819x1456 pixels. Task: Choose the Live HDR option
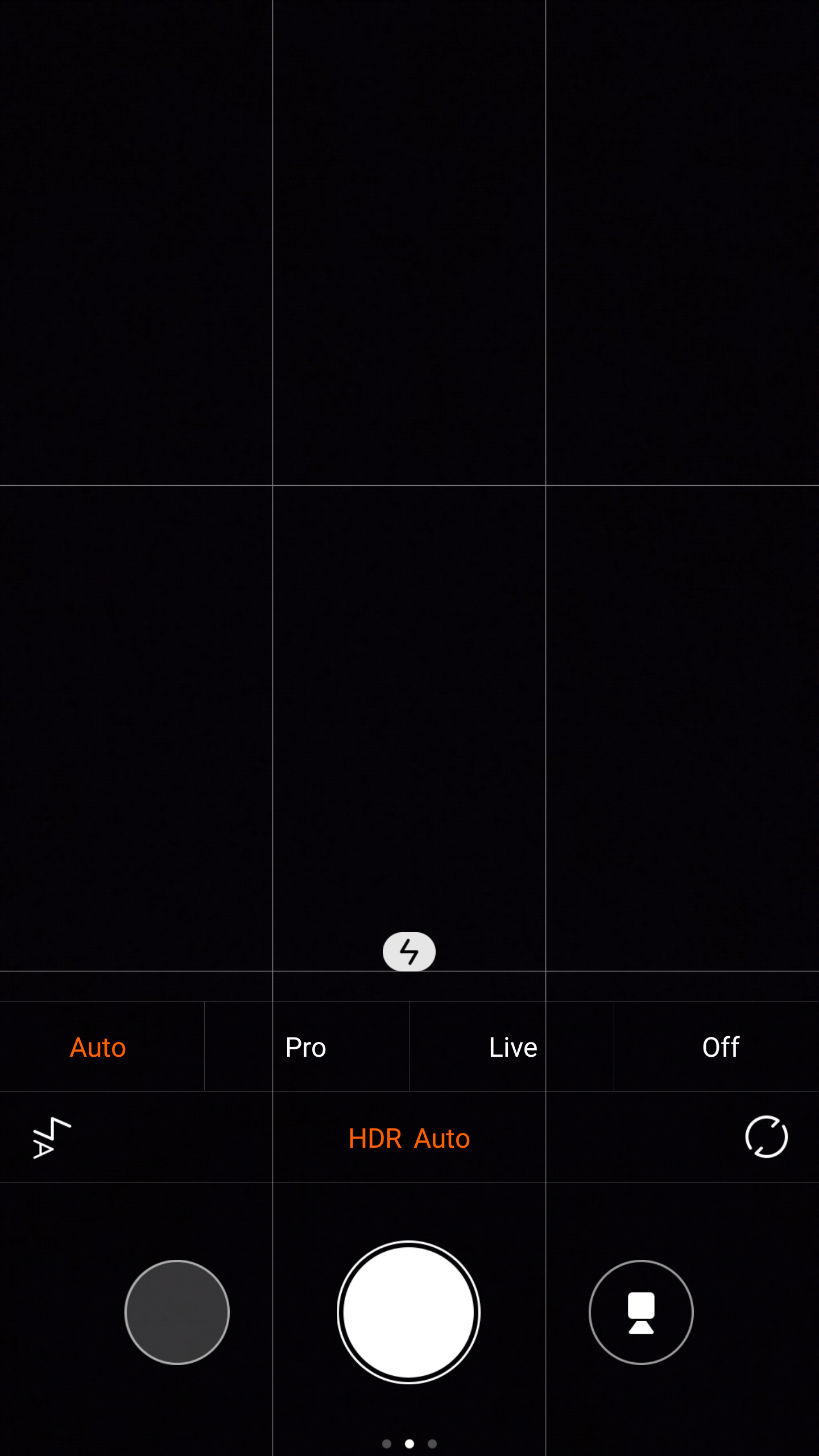tap(512, 1047)
